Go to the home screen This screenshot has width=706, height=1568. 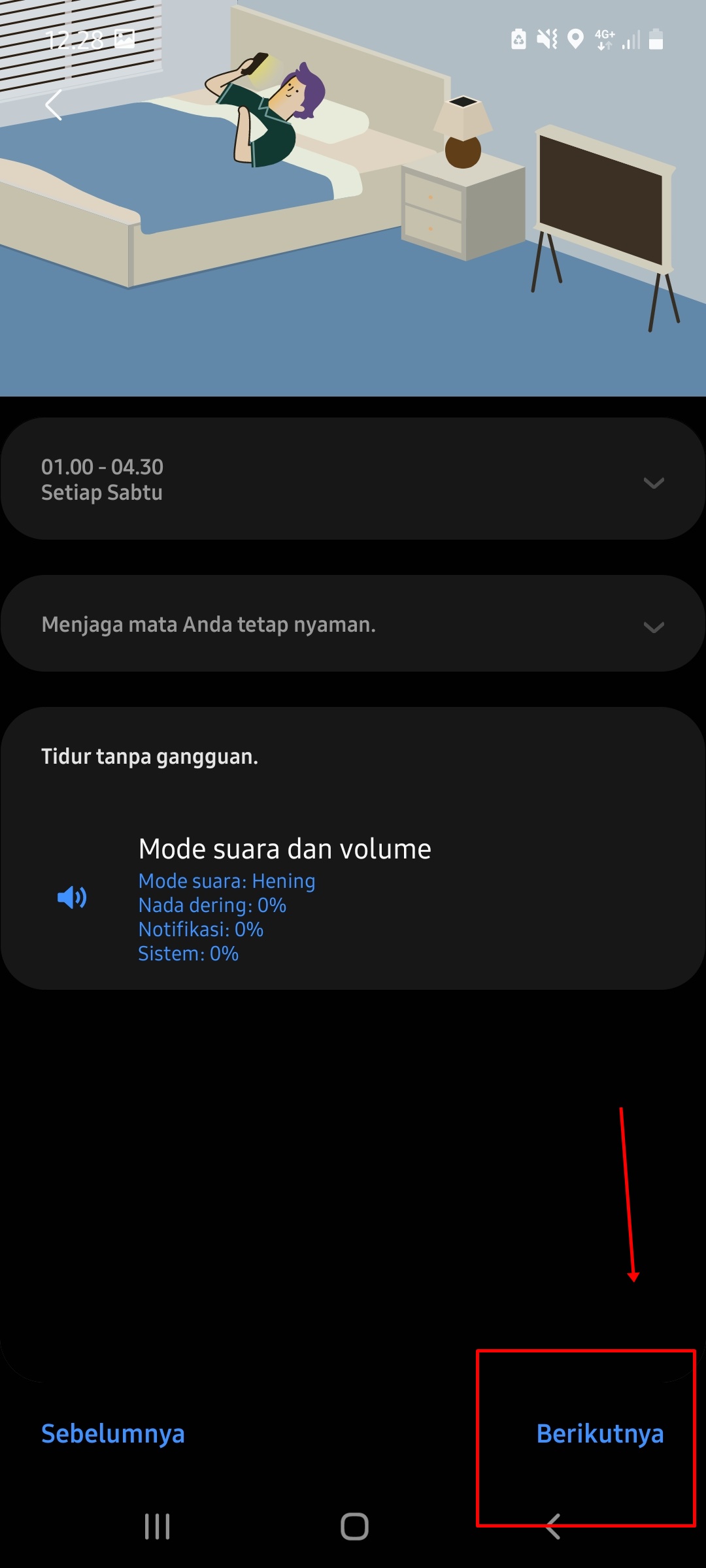pyautogui.click(x=354, y=1527)
